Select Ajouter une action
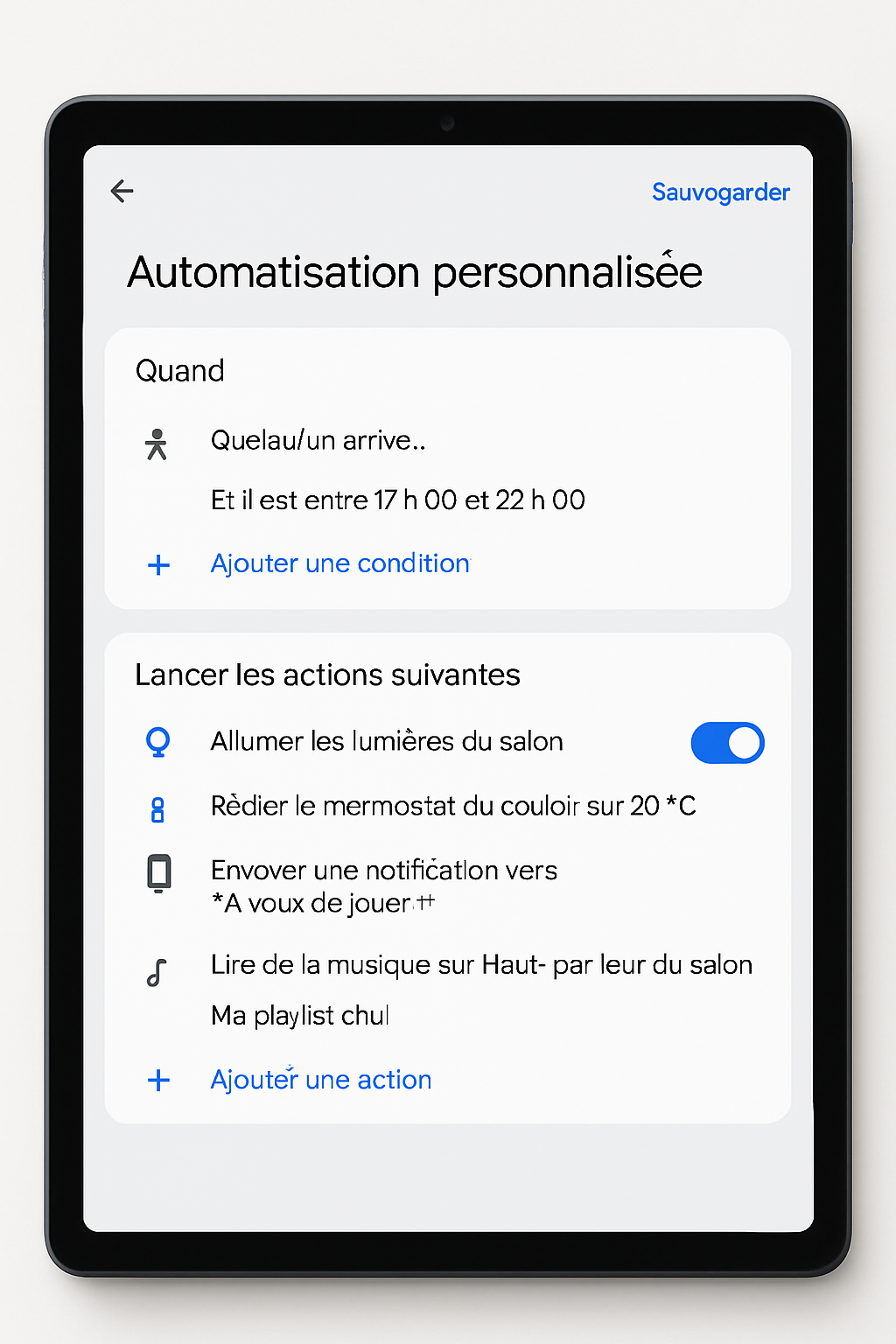This screenshot has height=1344, width=896. (x=320, y=1080)
